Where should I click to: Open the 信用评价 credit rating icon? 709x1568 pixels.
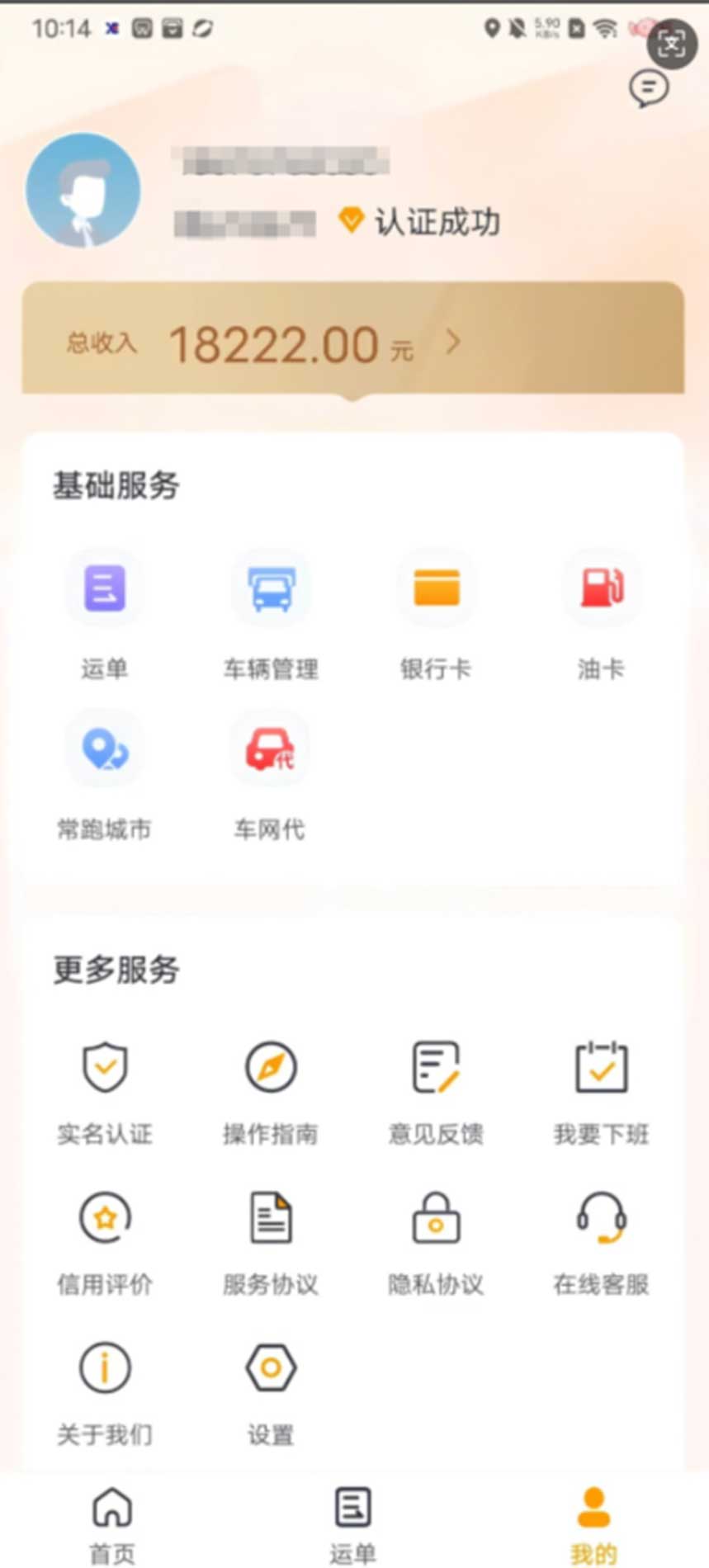[104, 1216]
